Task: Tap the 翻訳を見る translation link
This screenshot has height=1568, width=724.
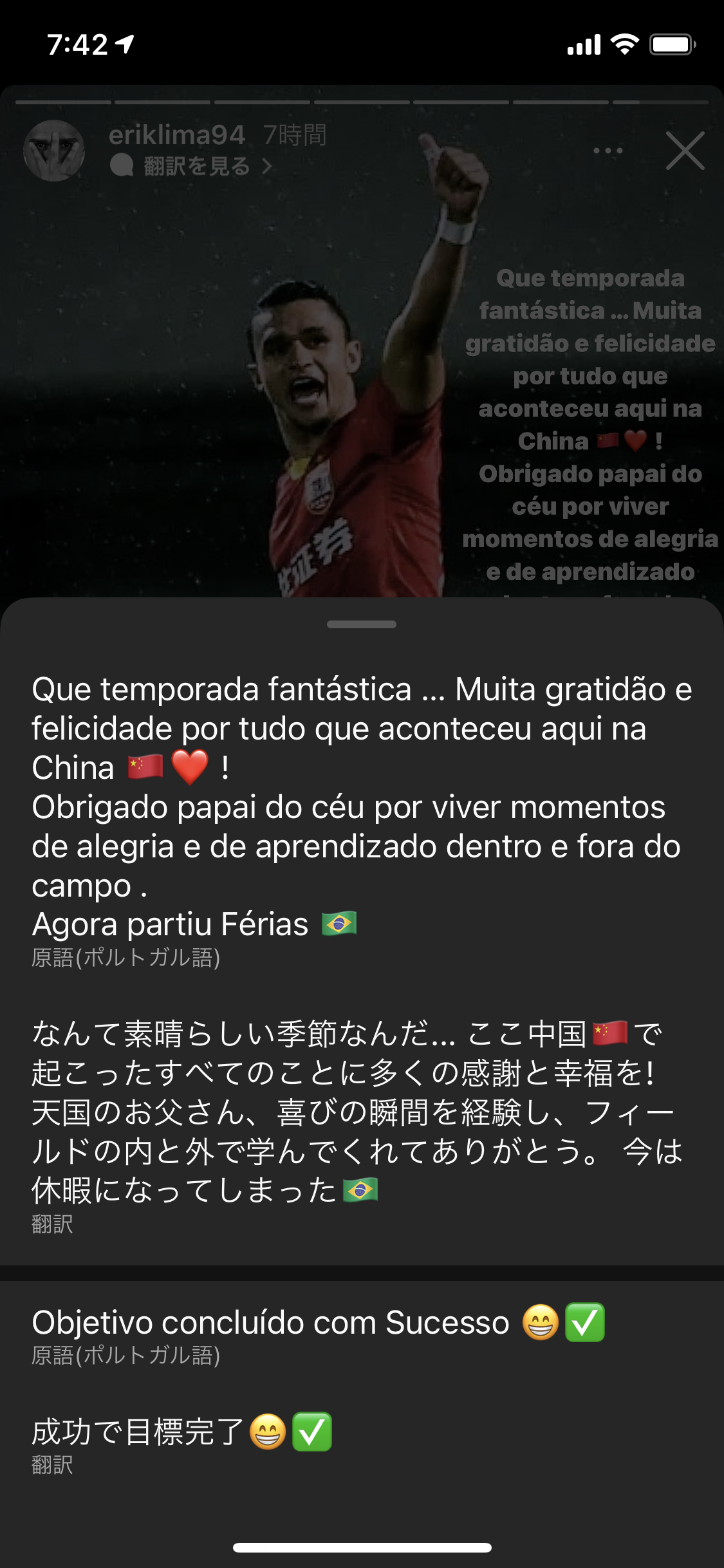Action: (x=196, y=166)
